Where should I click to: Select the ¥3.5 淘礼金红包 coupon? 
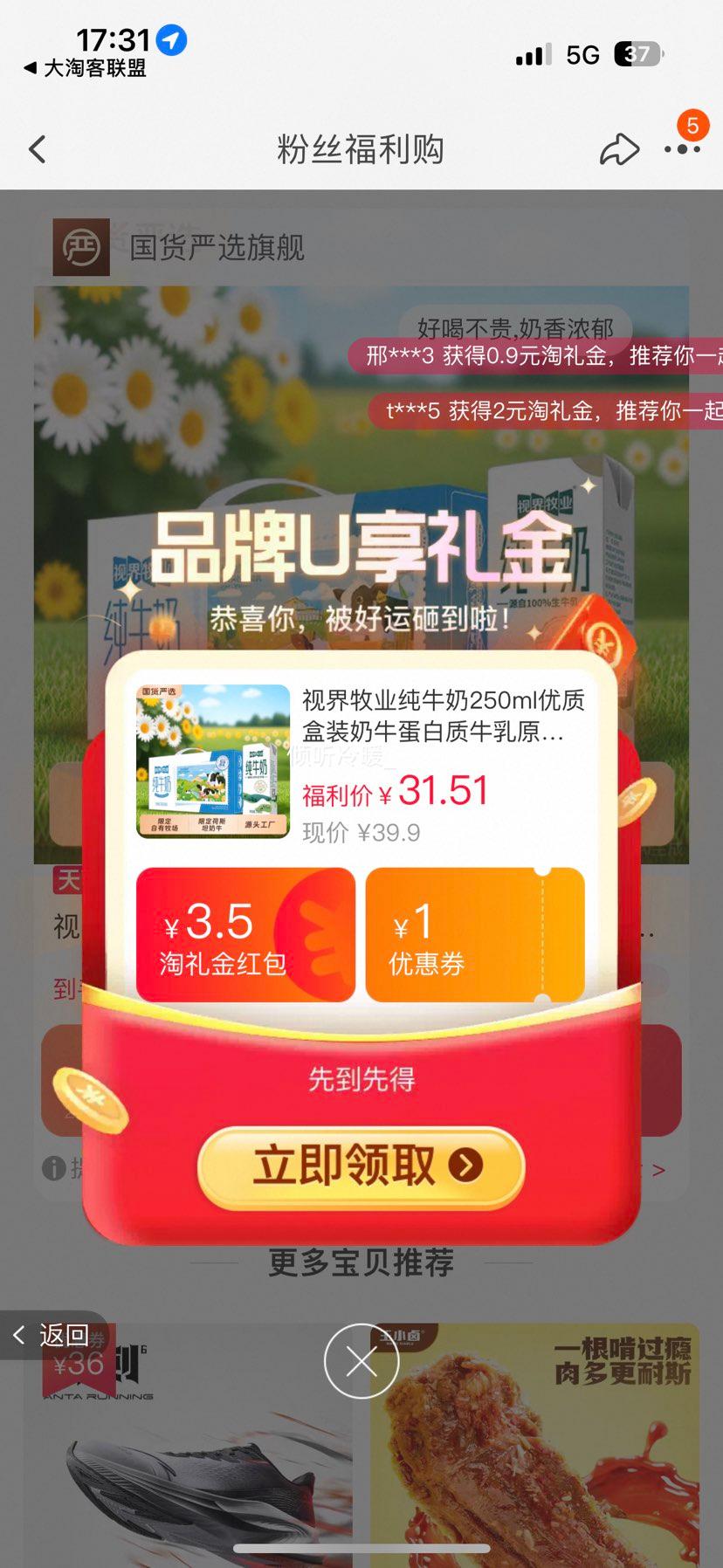(x=245, y=934)
